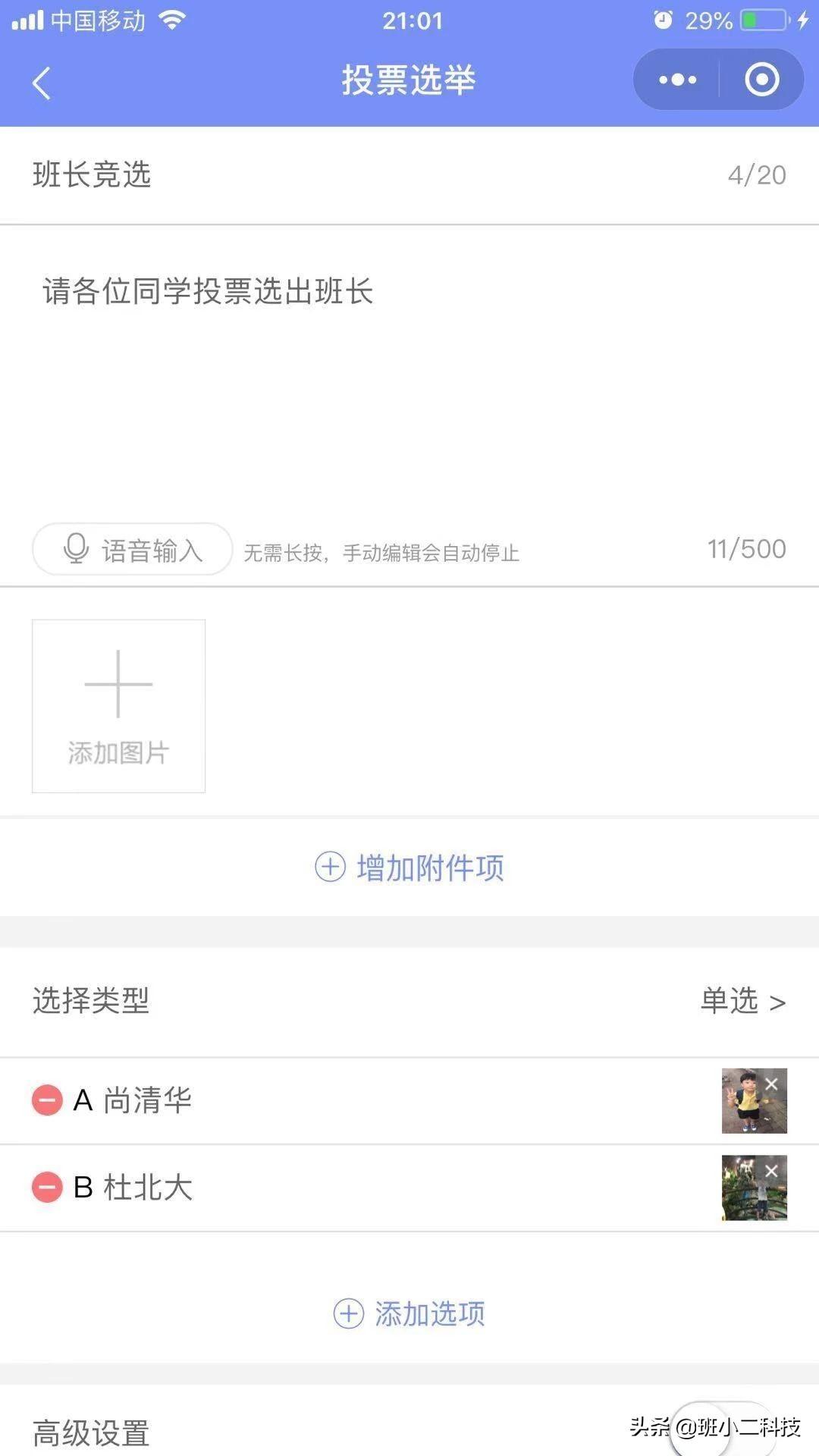Remove the photo from option A 尚清华
This screenshot has width=819, height=1456.
coord(771,1084)
